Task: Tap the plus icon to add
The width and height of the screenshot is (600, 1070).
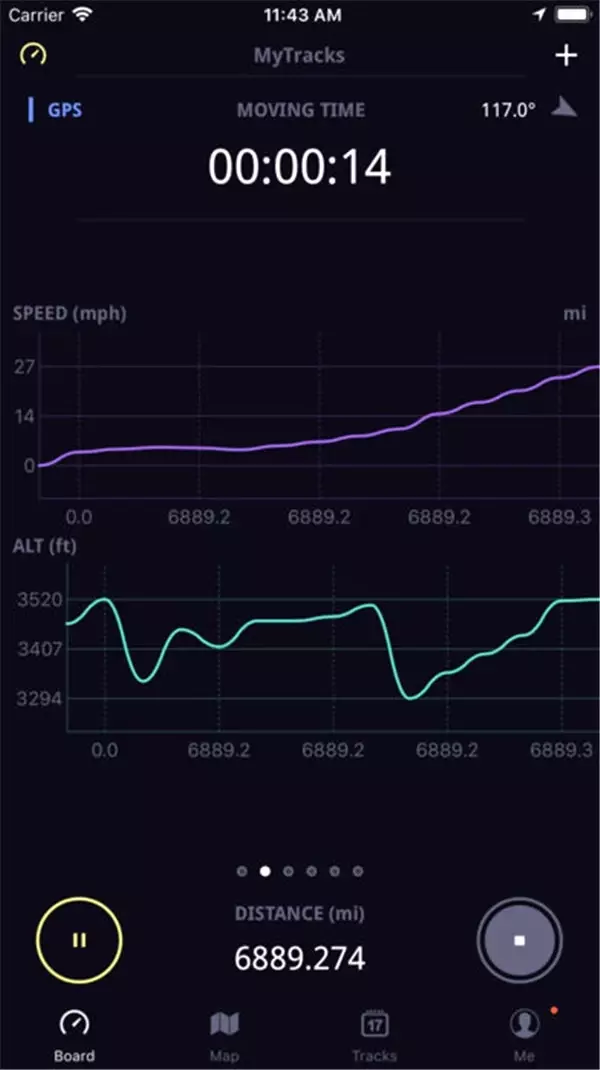Action: [566, 54]
